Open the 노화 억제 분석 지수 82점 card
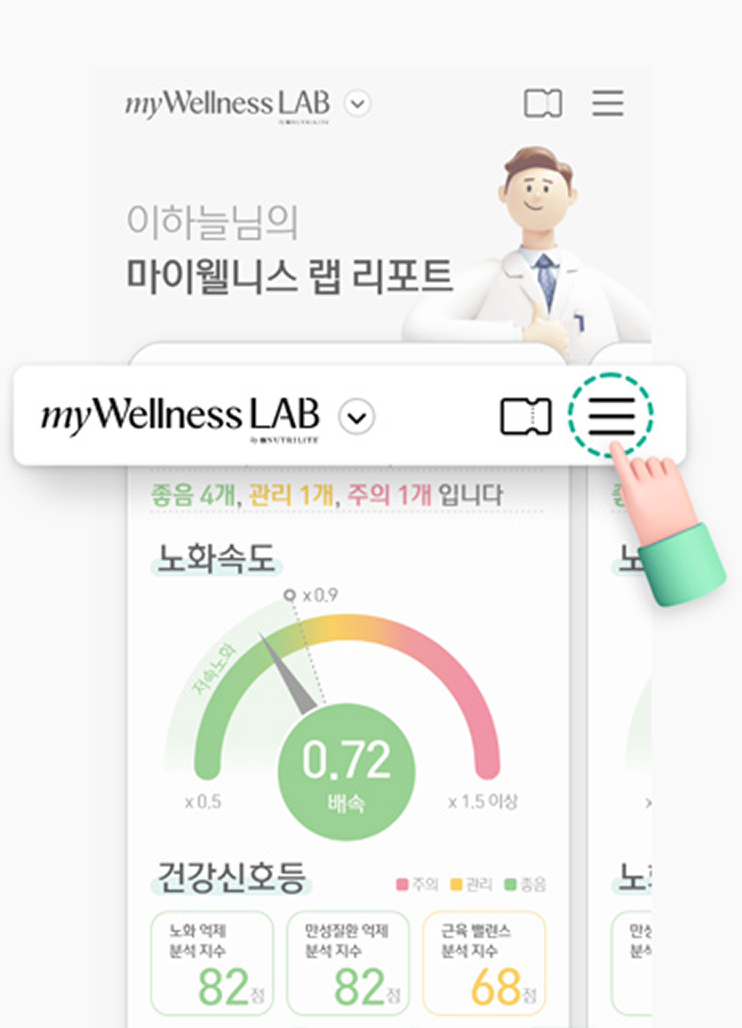 pyautogui.click(x=213, y=960)
